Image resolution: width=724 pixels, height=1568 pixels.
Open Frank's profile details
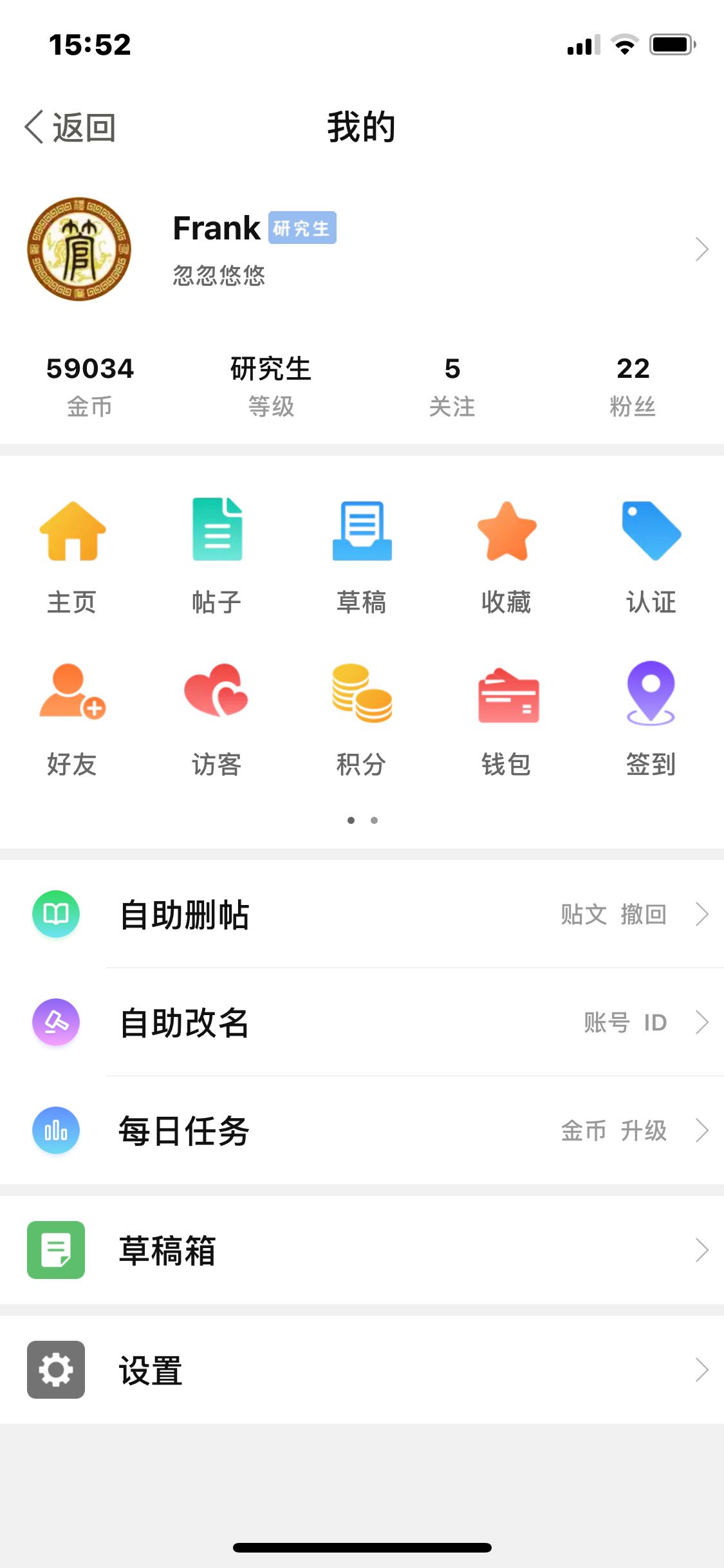pyautogui.click(x=362, y=249)
